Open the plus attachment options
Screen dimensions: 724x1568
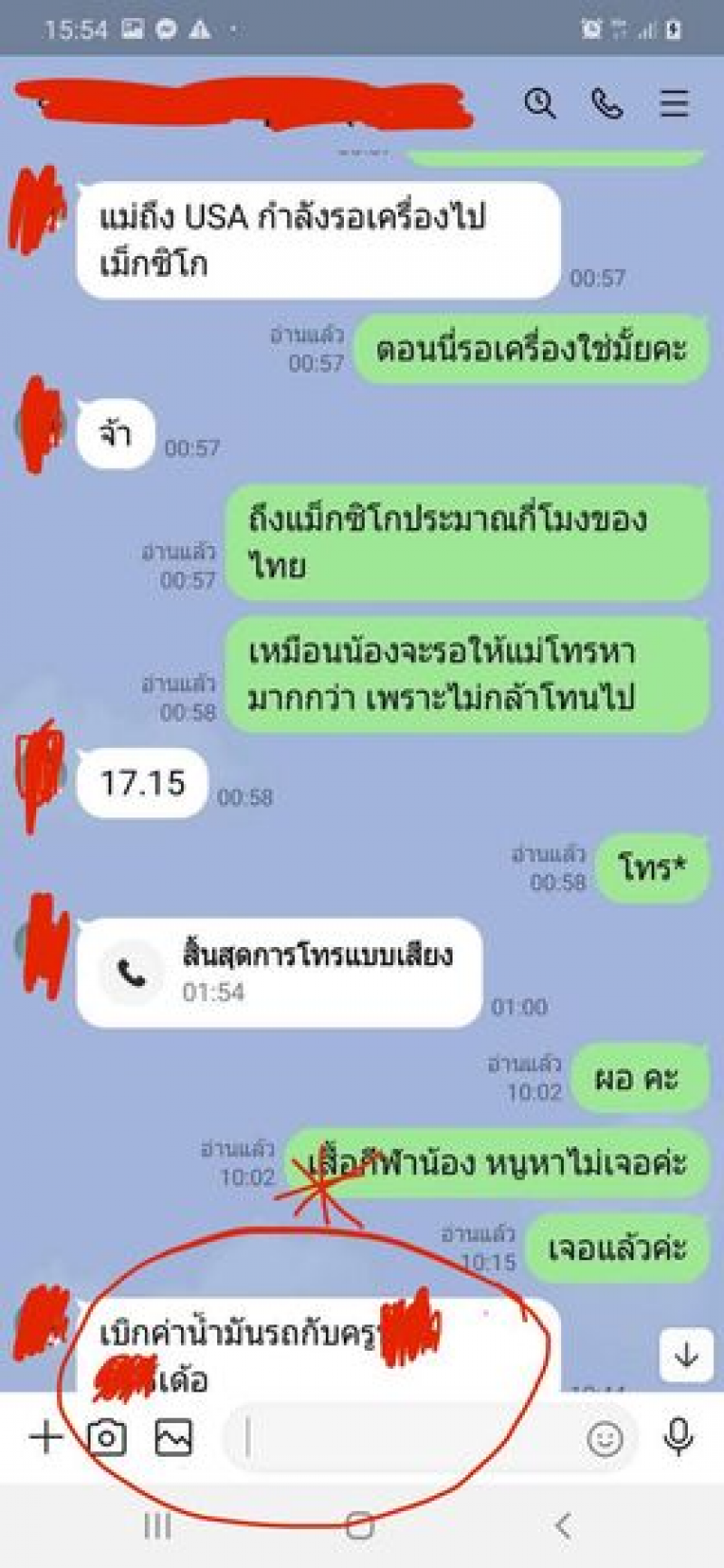click(x=45, y=1437)
